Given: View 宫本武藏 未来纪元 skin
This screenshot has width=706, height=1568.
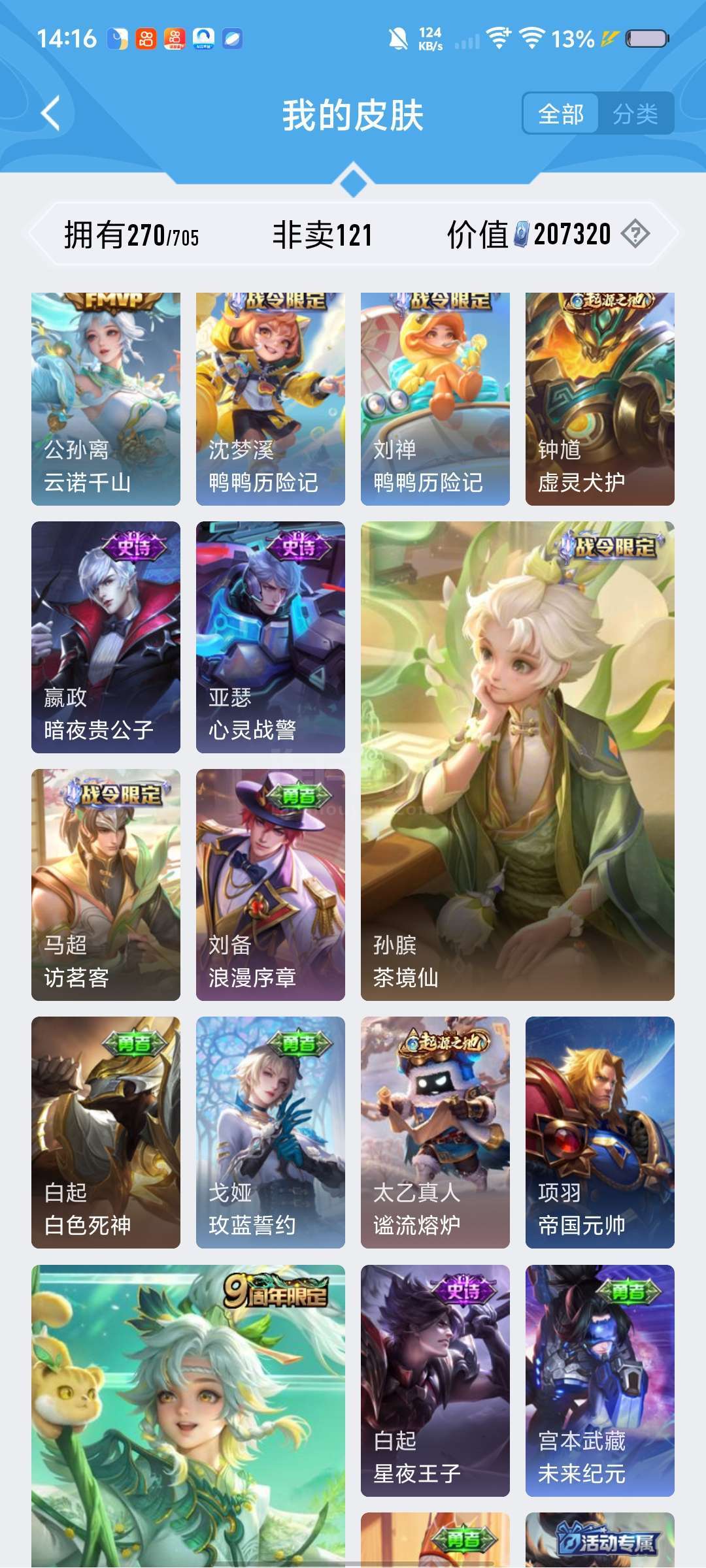Looking at the screenshot, I should (600, 1380).
